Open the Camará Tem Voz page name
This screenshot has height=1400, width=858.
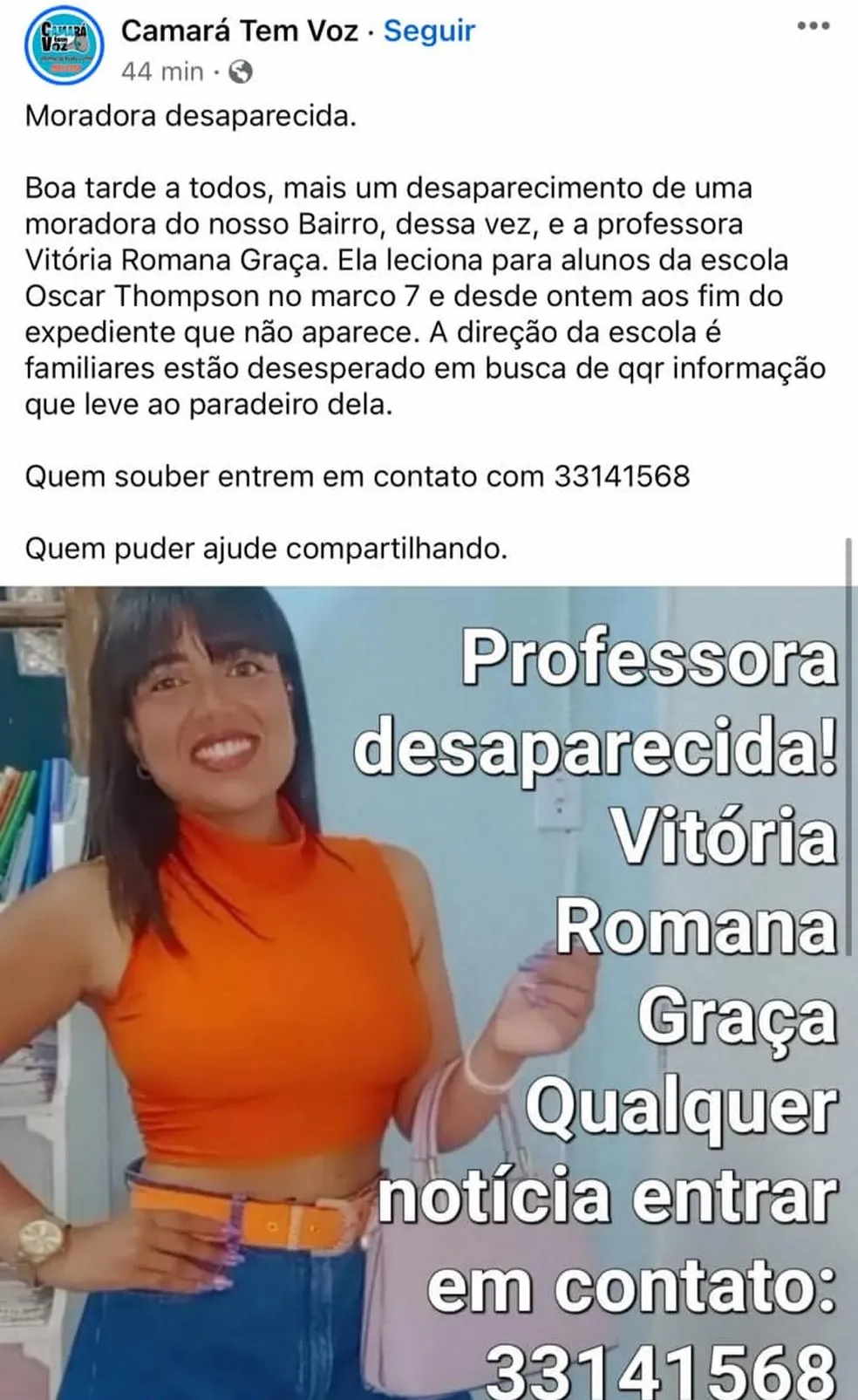click(239, 31)
